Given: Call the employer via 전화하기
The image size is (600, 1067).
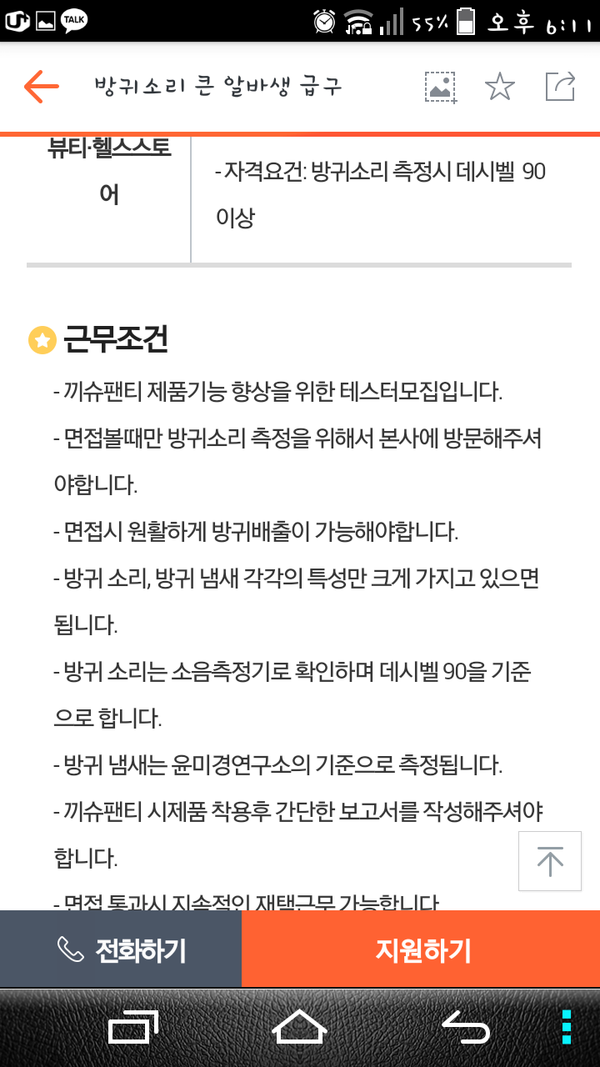Looking at the screenshot, I should pyautogui.click(x=121, y=949).
